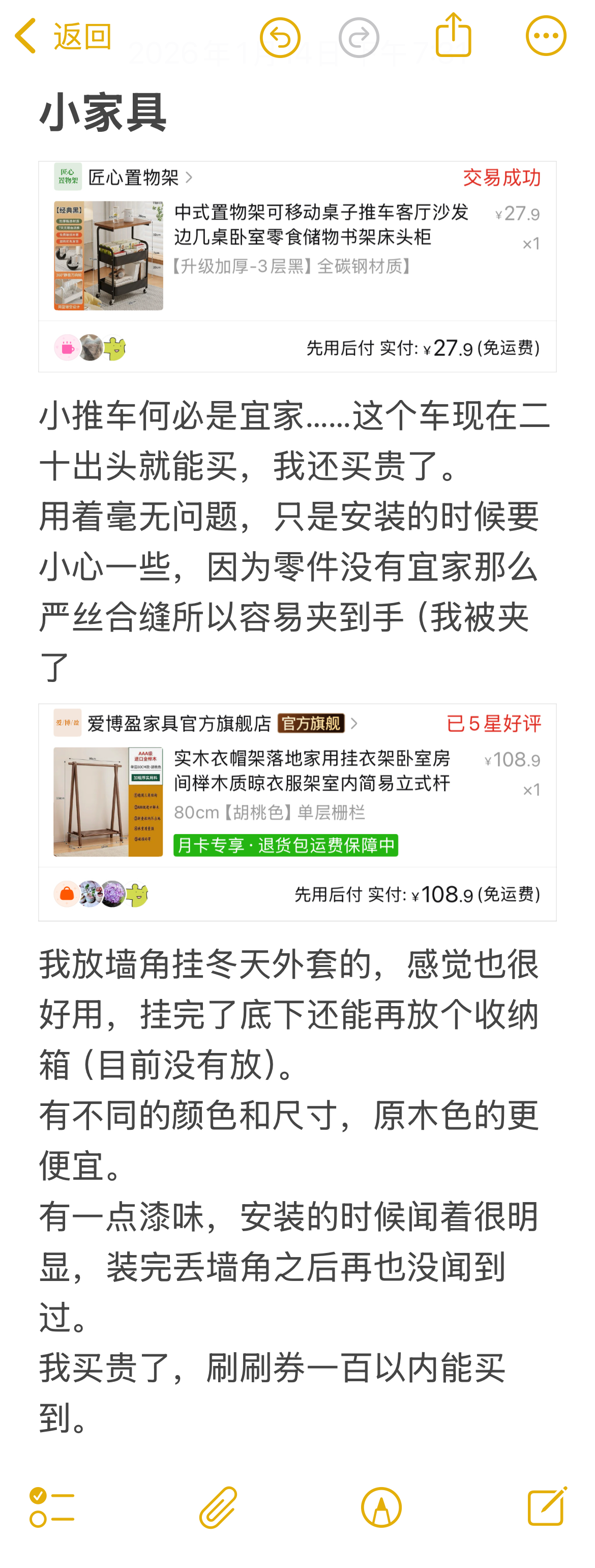This screenshot has height=1568, width=595.
Task: Attach a file with the paperclip icon
Action: [x=218, y=1507]
